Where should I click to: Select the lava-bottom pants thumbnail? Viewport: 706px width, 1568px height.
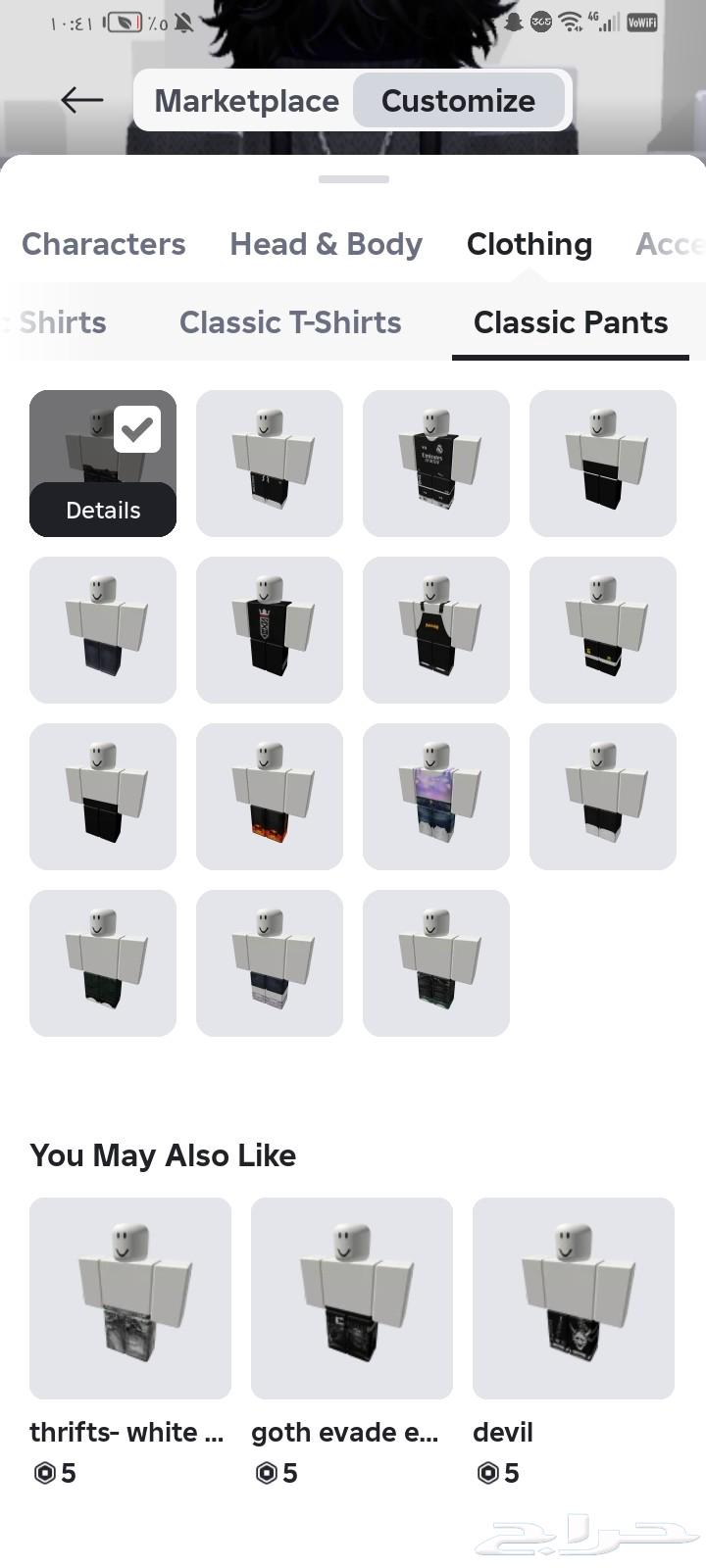pyautogui.click(x=270, y=796)
